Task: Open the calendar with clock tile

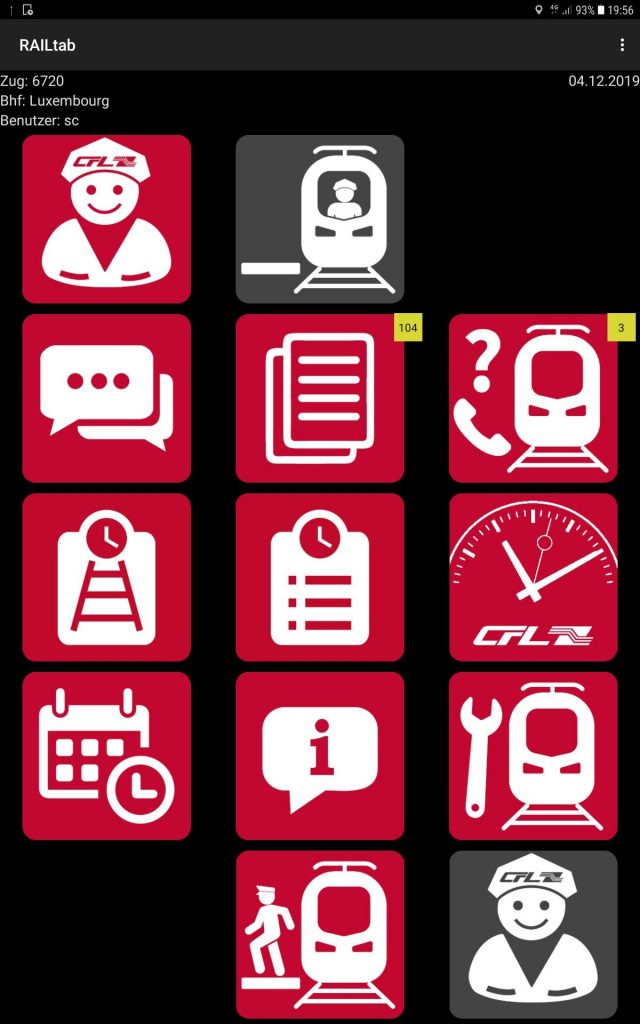Action: click(x=106, y=756)
